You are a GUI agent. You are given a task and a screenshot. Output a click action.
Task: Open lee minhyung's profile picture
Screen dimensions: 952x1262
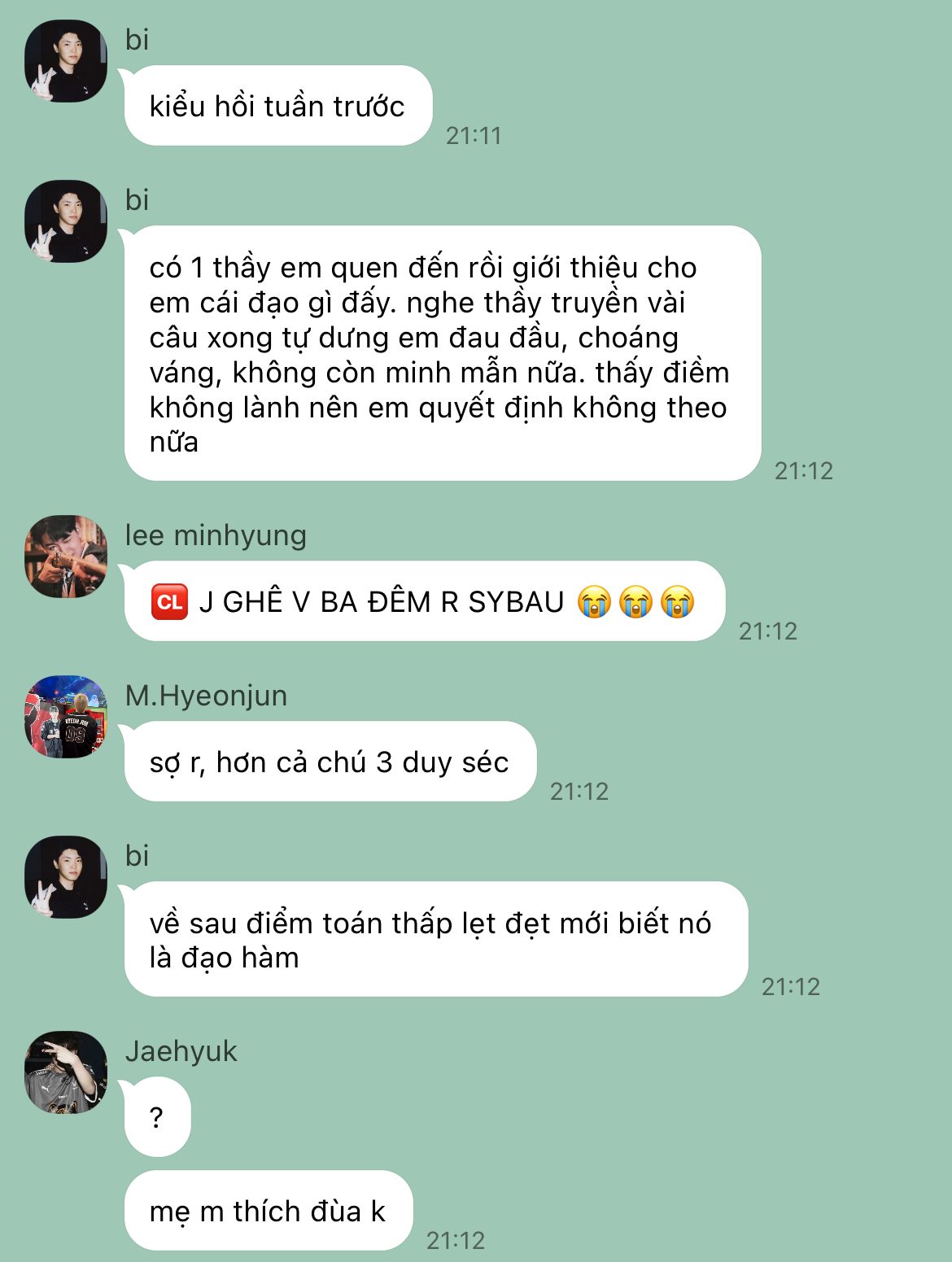(x=66, y=557)
